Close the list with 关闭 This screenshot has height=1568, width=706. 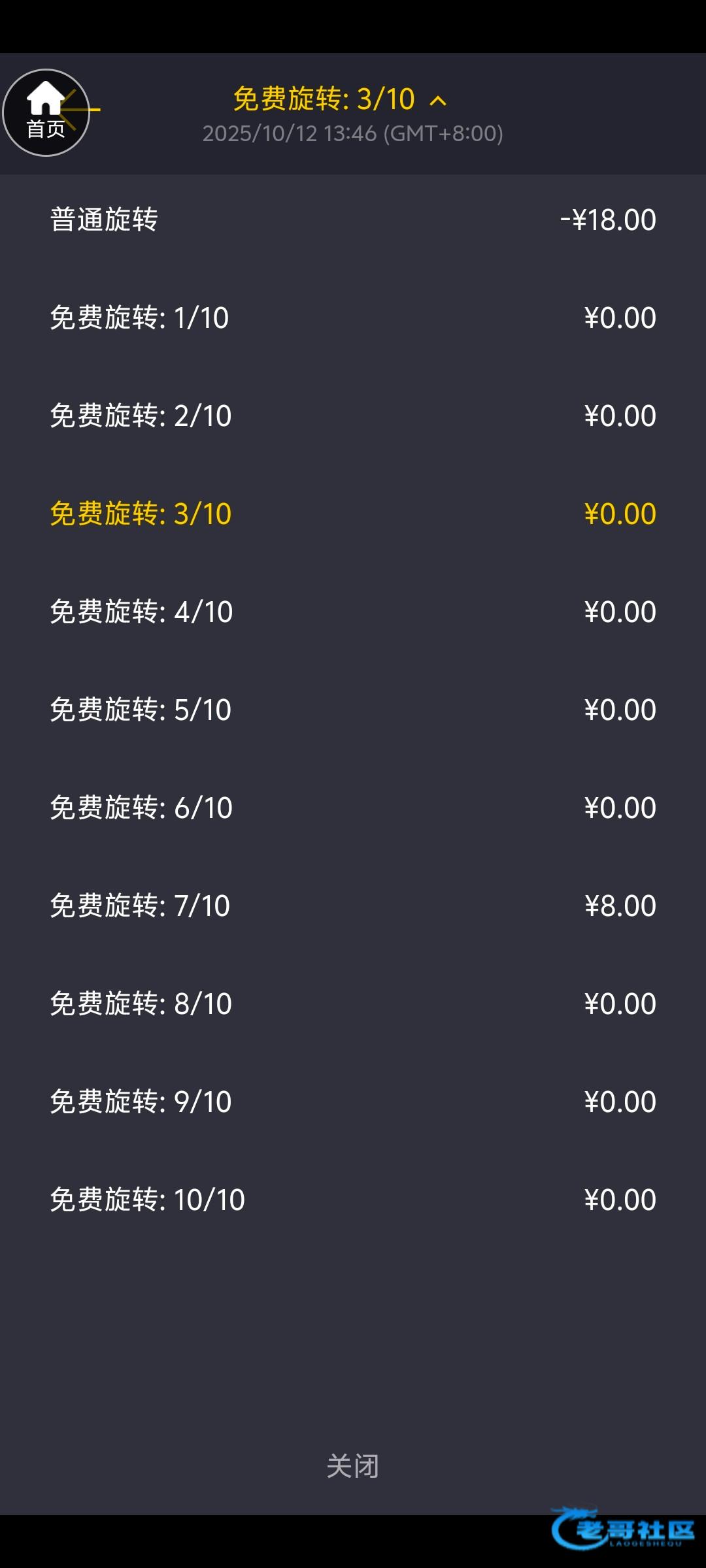(x=353, y=1466)
